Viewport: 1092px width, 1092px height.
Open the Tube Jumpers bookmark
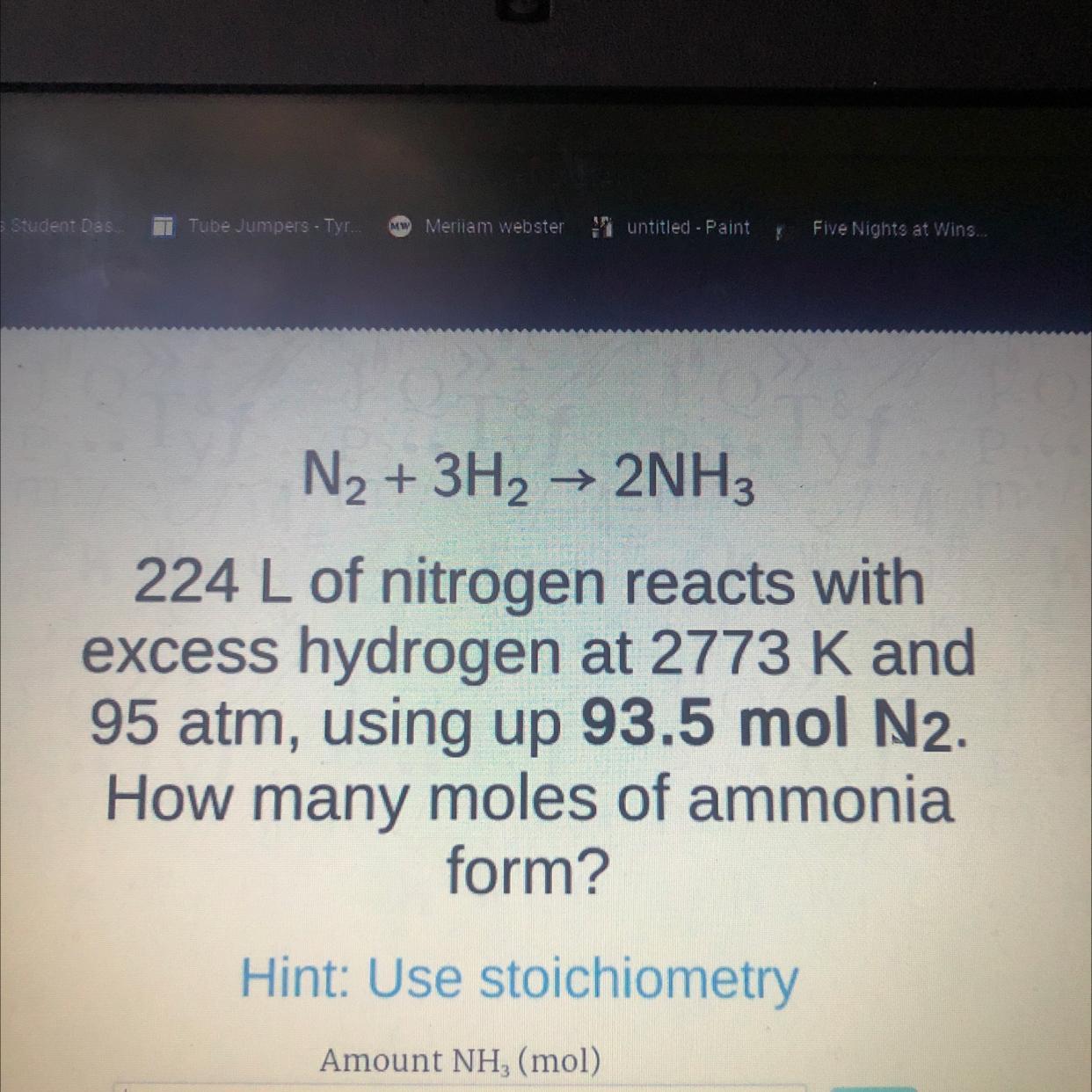pyautogui.click(x=258, y=226)
